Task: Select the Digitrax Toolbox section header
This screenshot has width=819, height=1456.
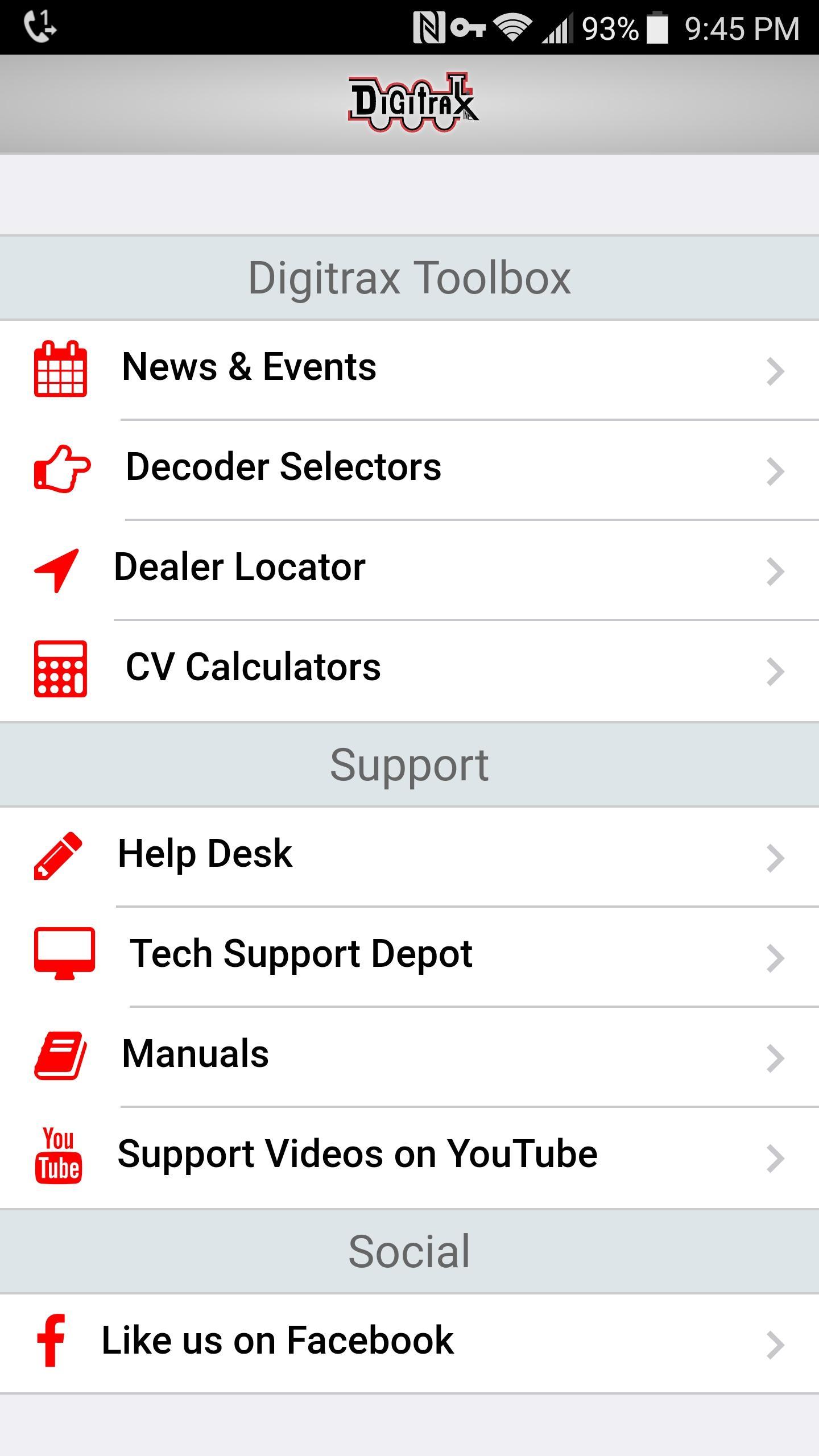Action: (x=409, y=278)
